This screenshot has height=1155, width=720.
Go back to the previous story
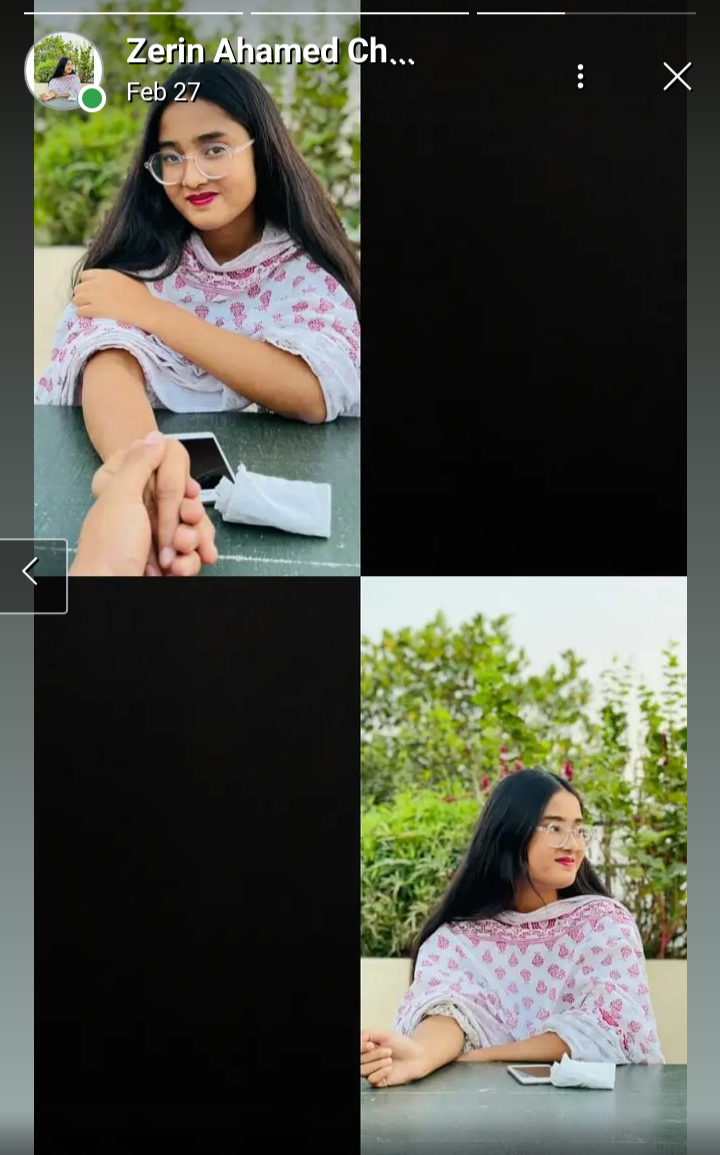pyautogui.click(x=31, y=575)
